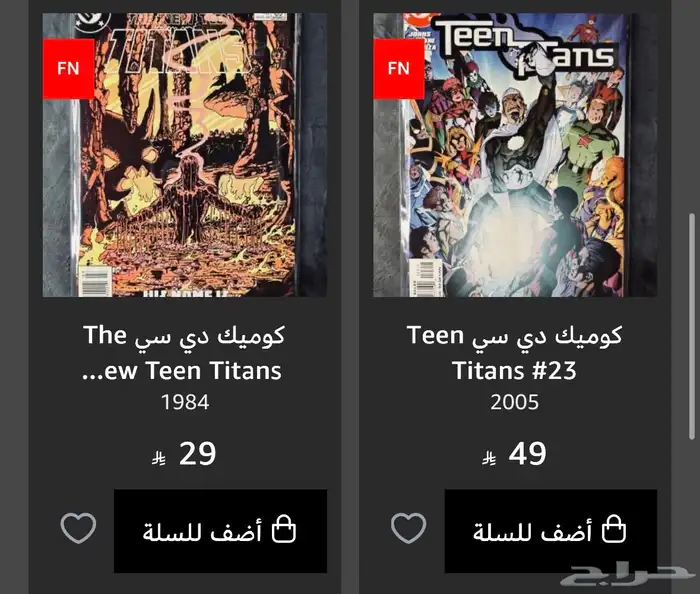
Task: Favorite The New Teen Titans with heart
Action: 78,528
